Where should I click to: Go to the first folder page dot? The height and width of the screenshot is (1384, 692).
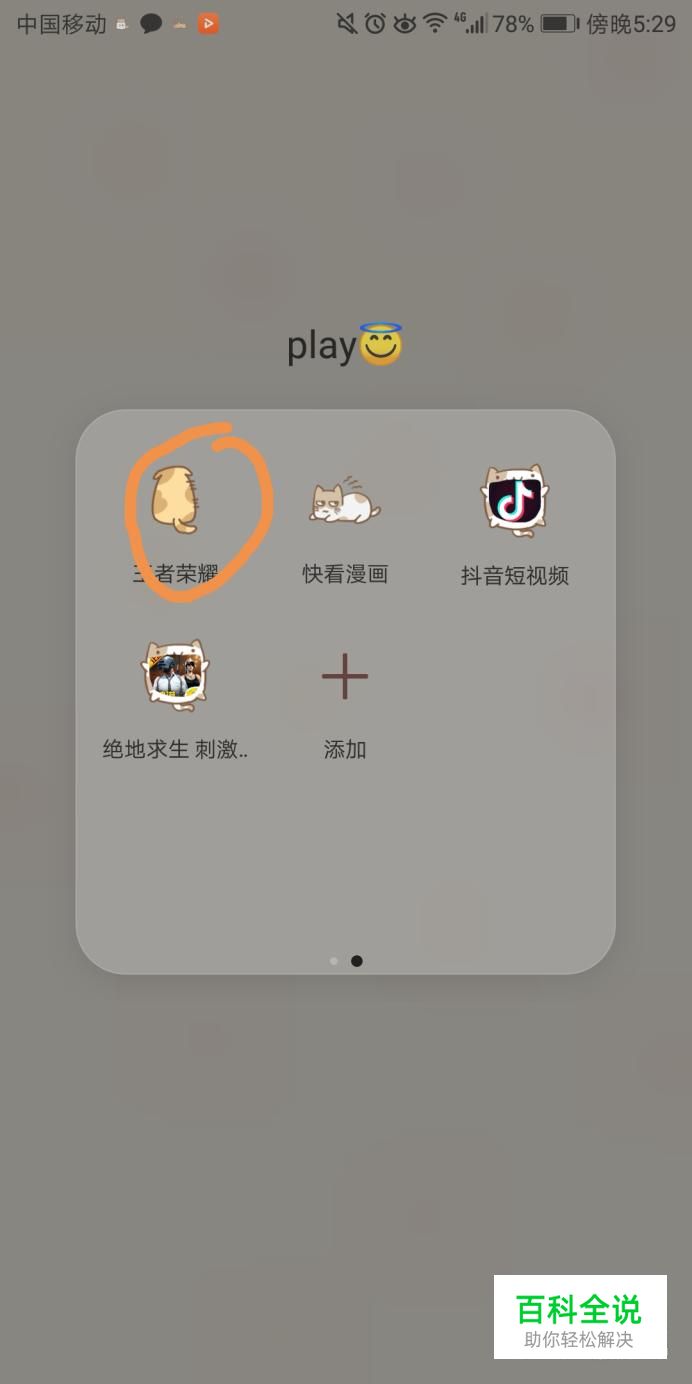334,961
